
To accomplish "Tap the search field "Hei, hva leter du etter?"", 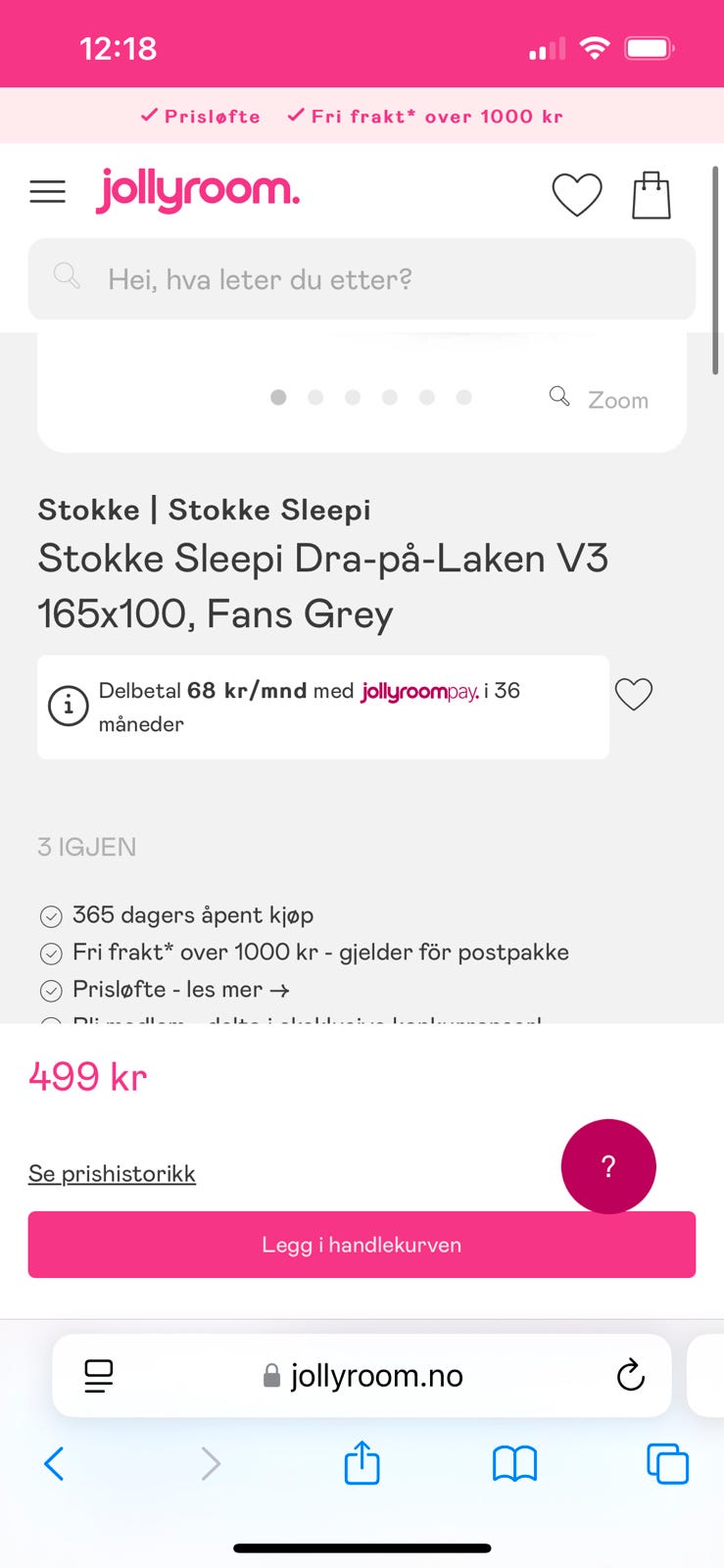I will 362,279.
